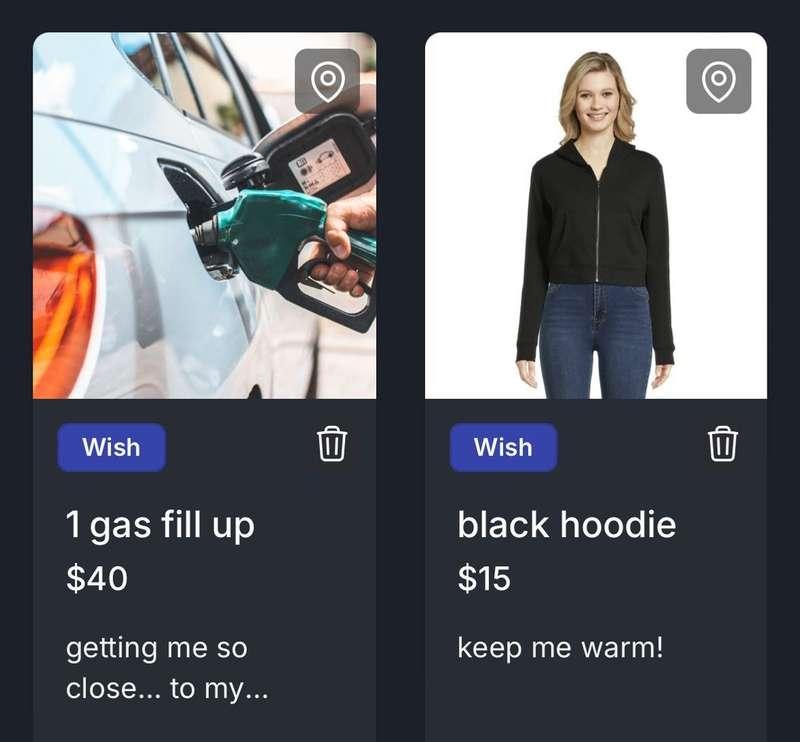
Task: Open the 1 gas fill up card
Action: coord(160,525)
